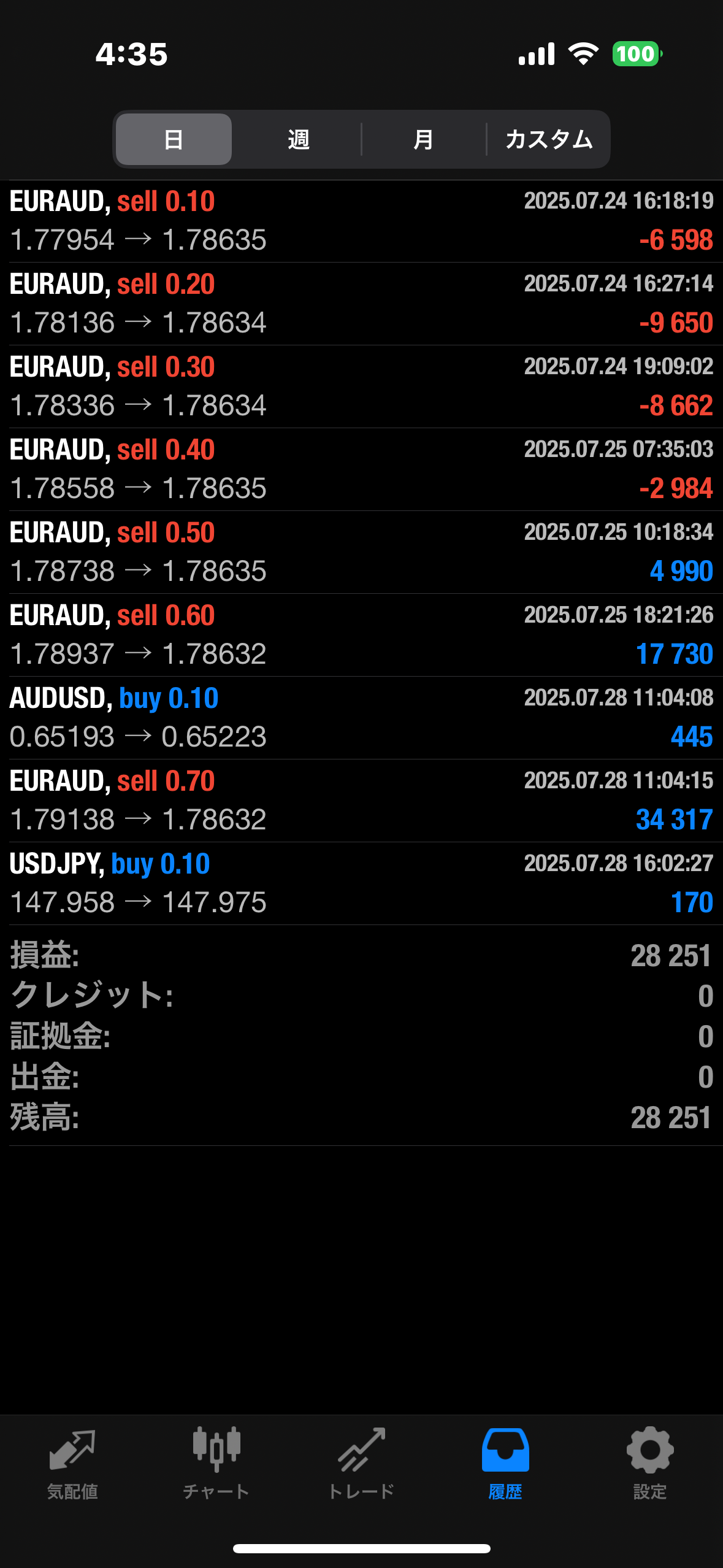Image resolution: width=723 pixels, height=1568 pixels.
Task: Switch to the 週 (week) period
Action: [x=299, y=139]
